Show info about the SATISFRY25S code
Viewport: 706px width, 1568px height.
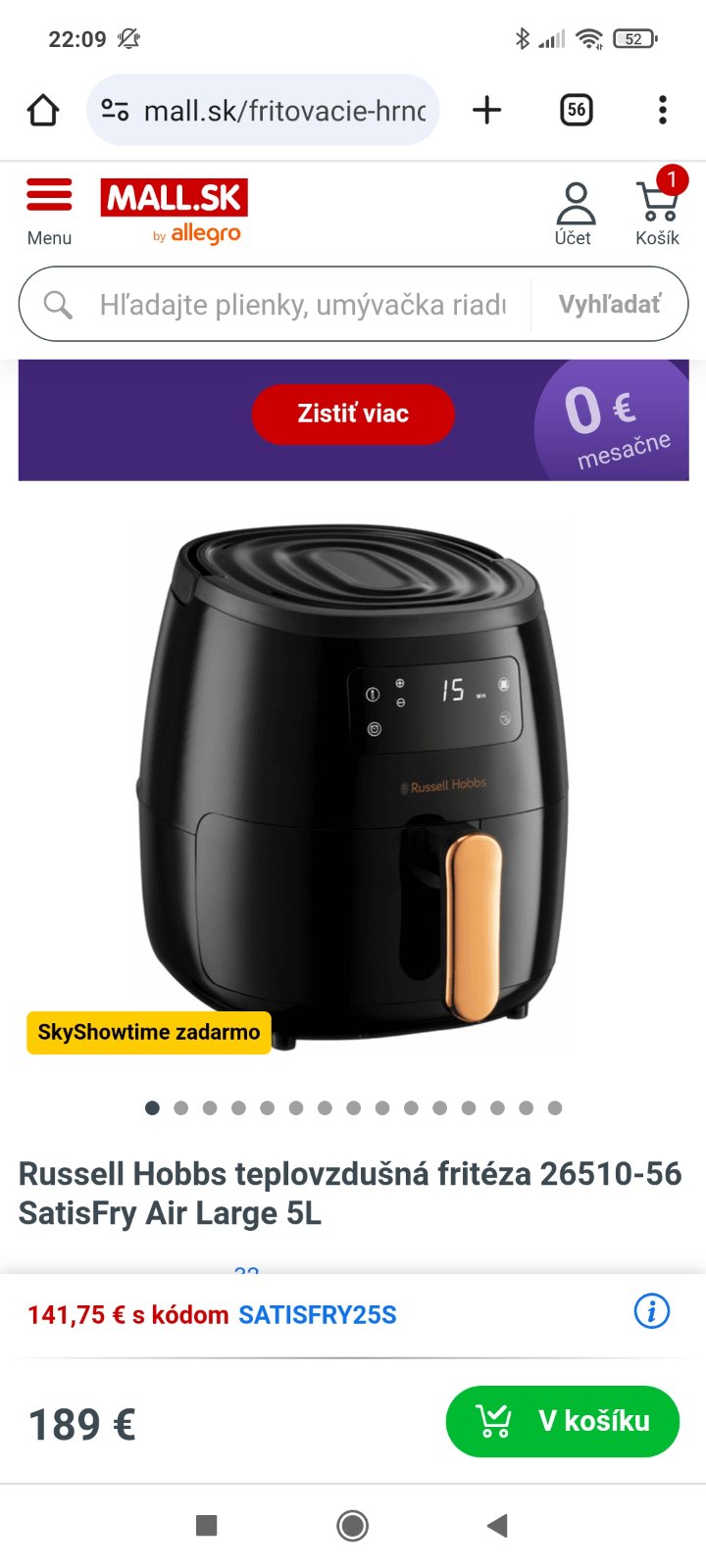(651, 1310)
